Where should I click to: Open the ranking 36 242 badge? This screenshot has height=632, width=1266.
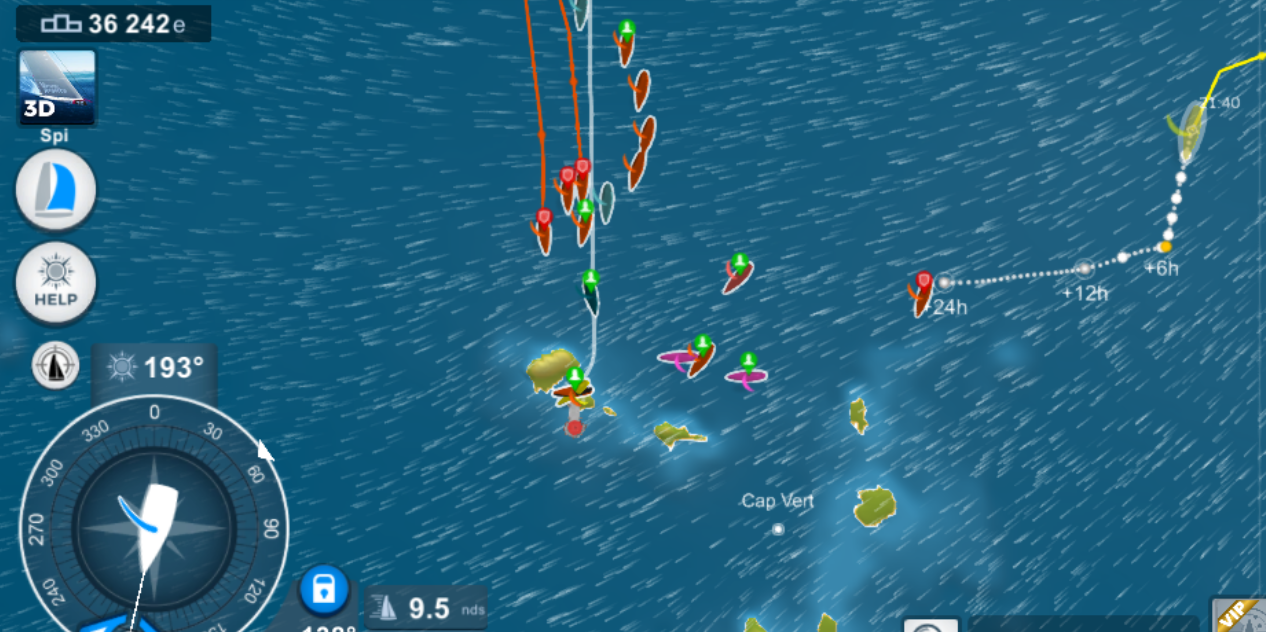pyautogui.click(x=114, y=24)
